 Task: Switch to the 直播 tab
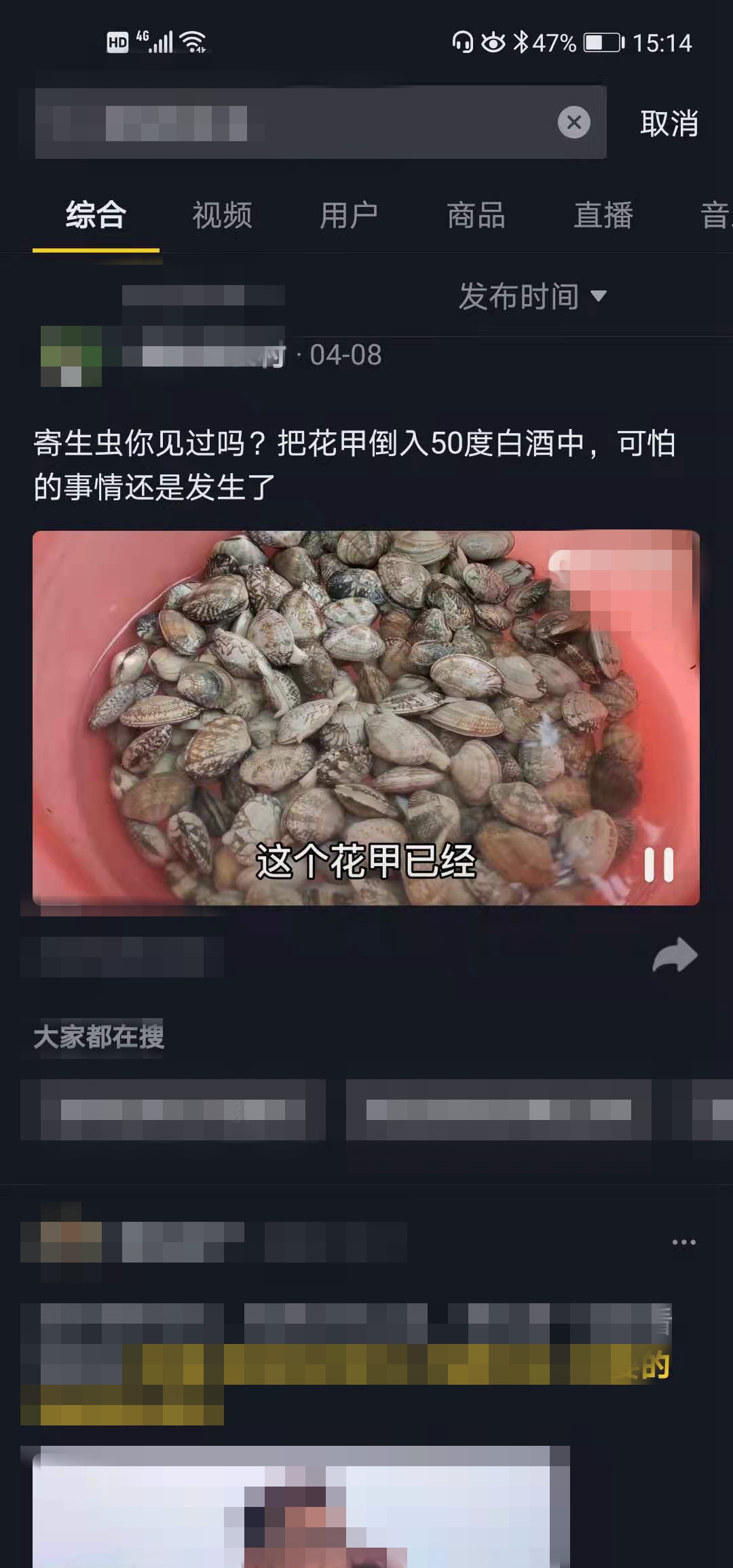coord(603,216)
